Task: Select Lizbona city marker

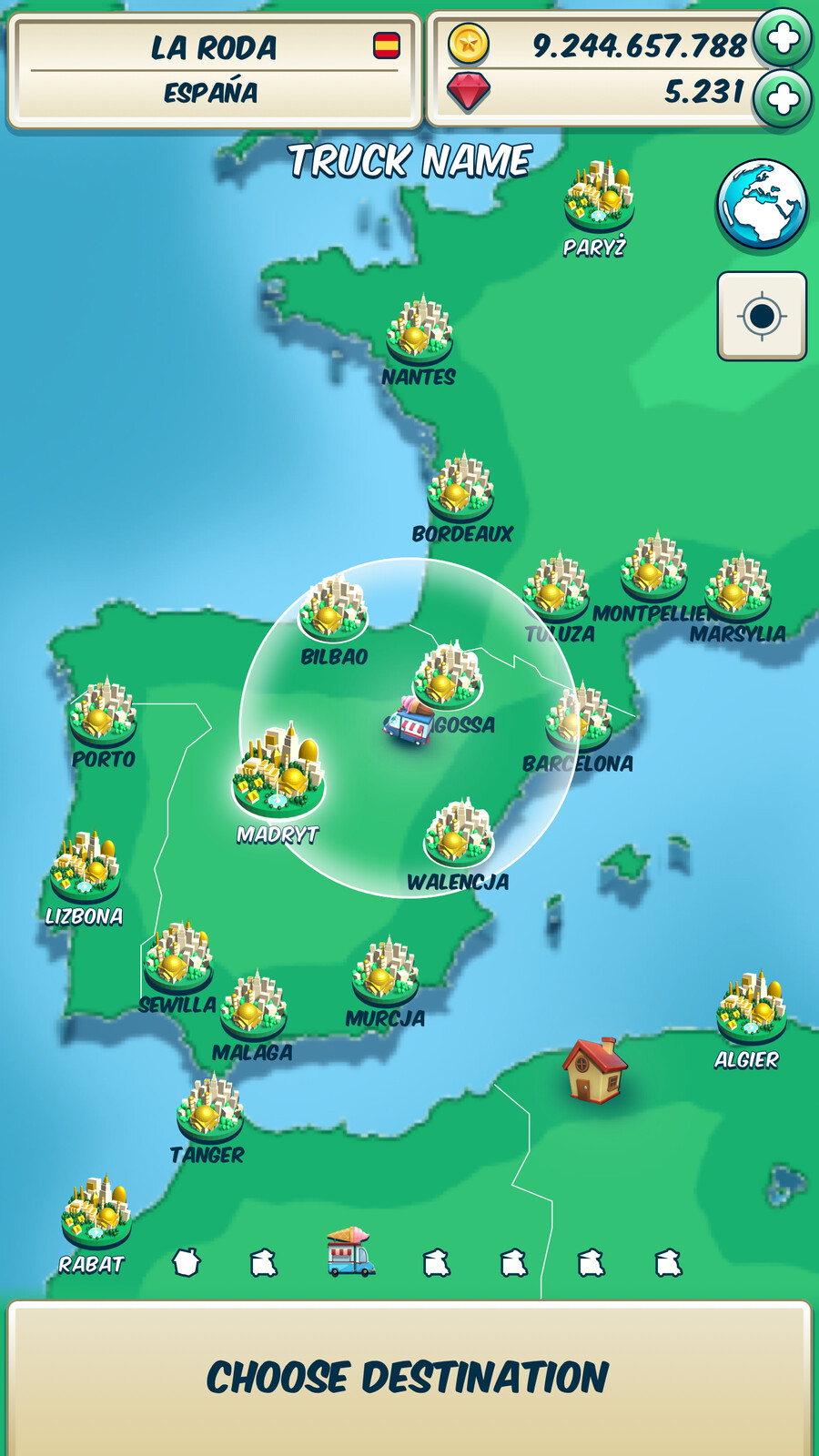Action: click(85, 865)
